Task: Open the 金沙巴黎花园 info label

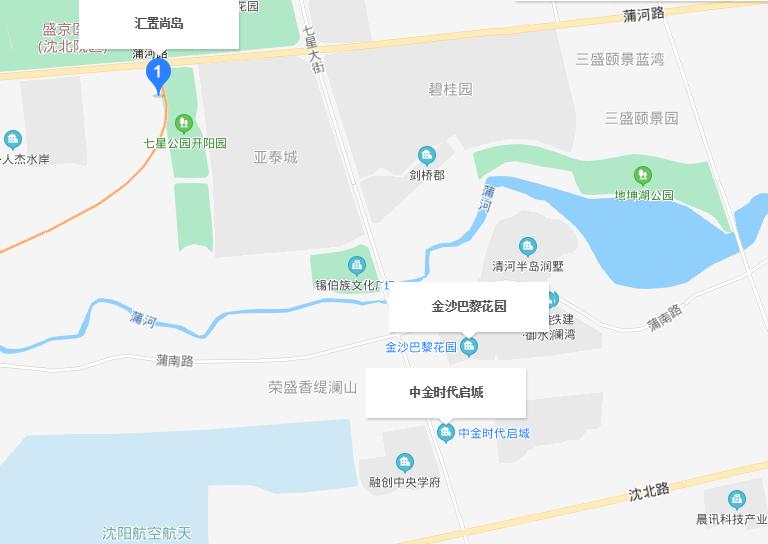Action: pos(469,306)
